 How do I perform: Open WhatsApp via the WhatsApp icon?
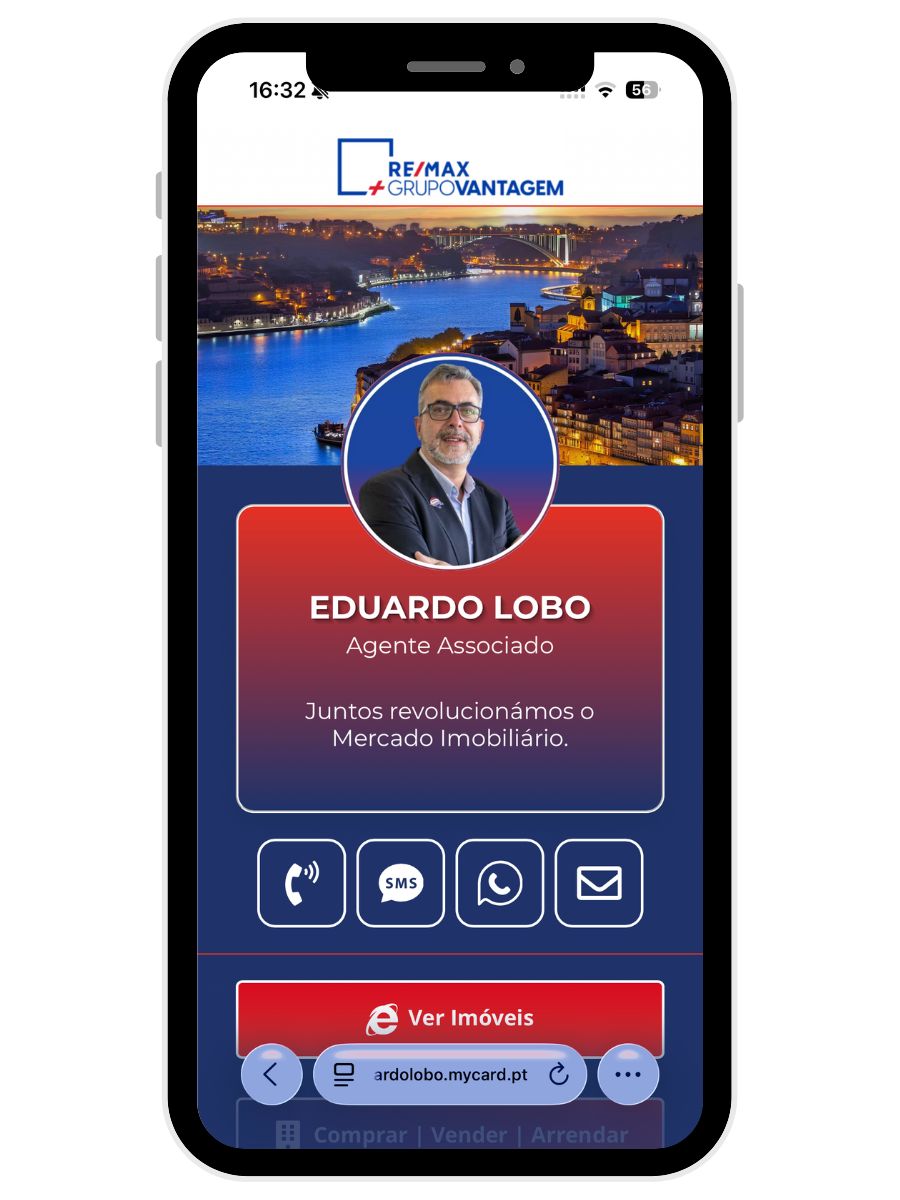coord(499,883)
